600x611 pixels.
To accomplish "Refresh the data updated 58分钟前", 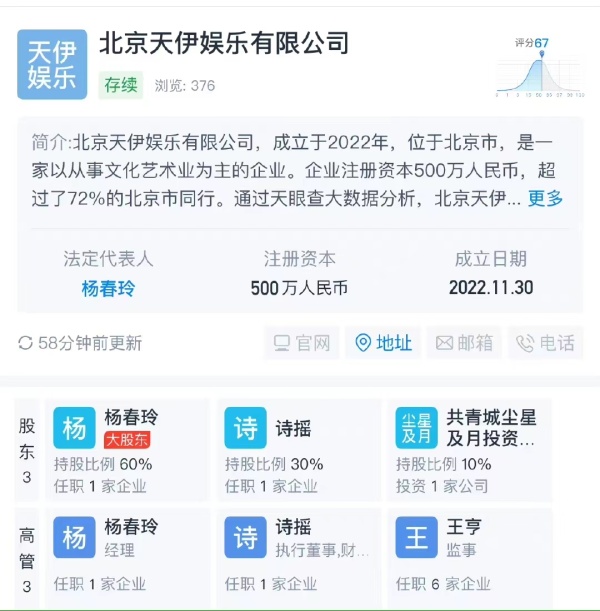I will tap(26, 343).
